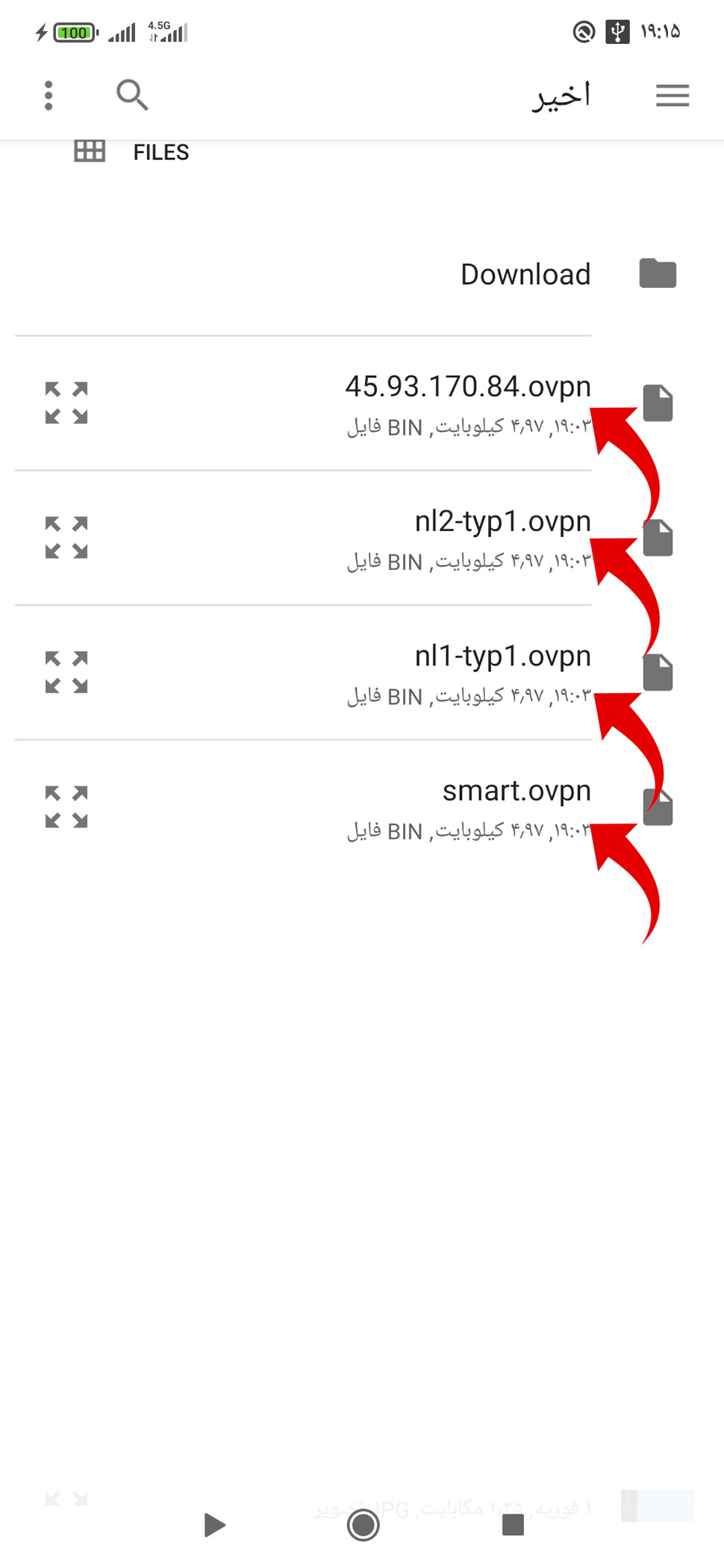Click the file icon beside 45.93.170.84.ovpn
This screenshot has width=724, height=1568.
658,401
